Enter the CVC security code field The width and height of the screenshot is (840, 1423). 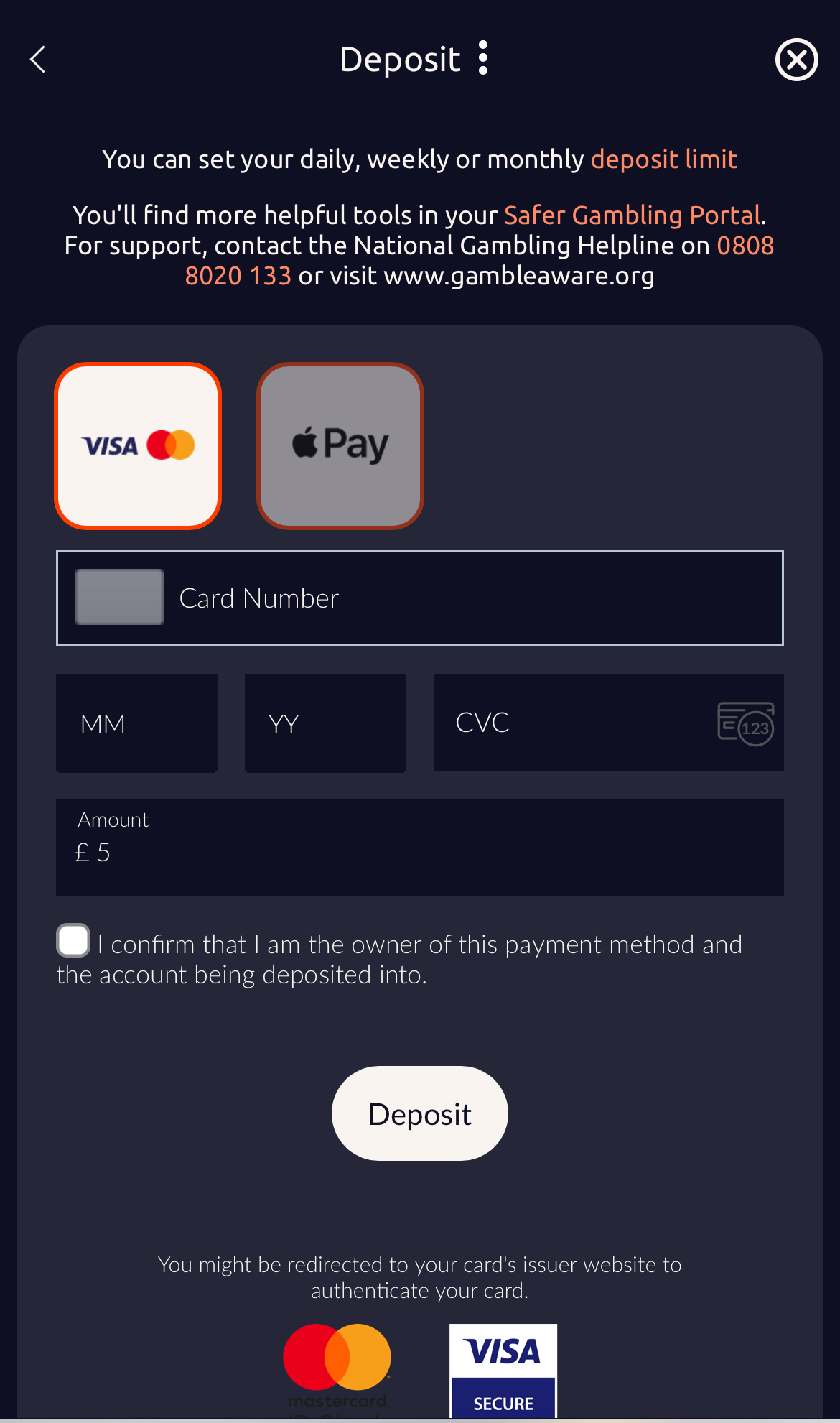[x=574, y=723]
